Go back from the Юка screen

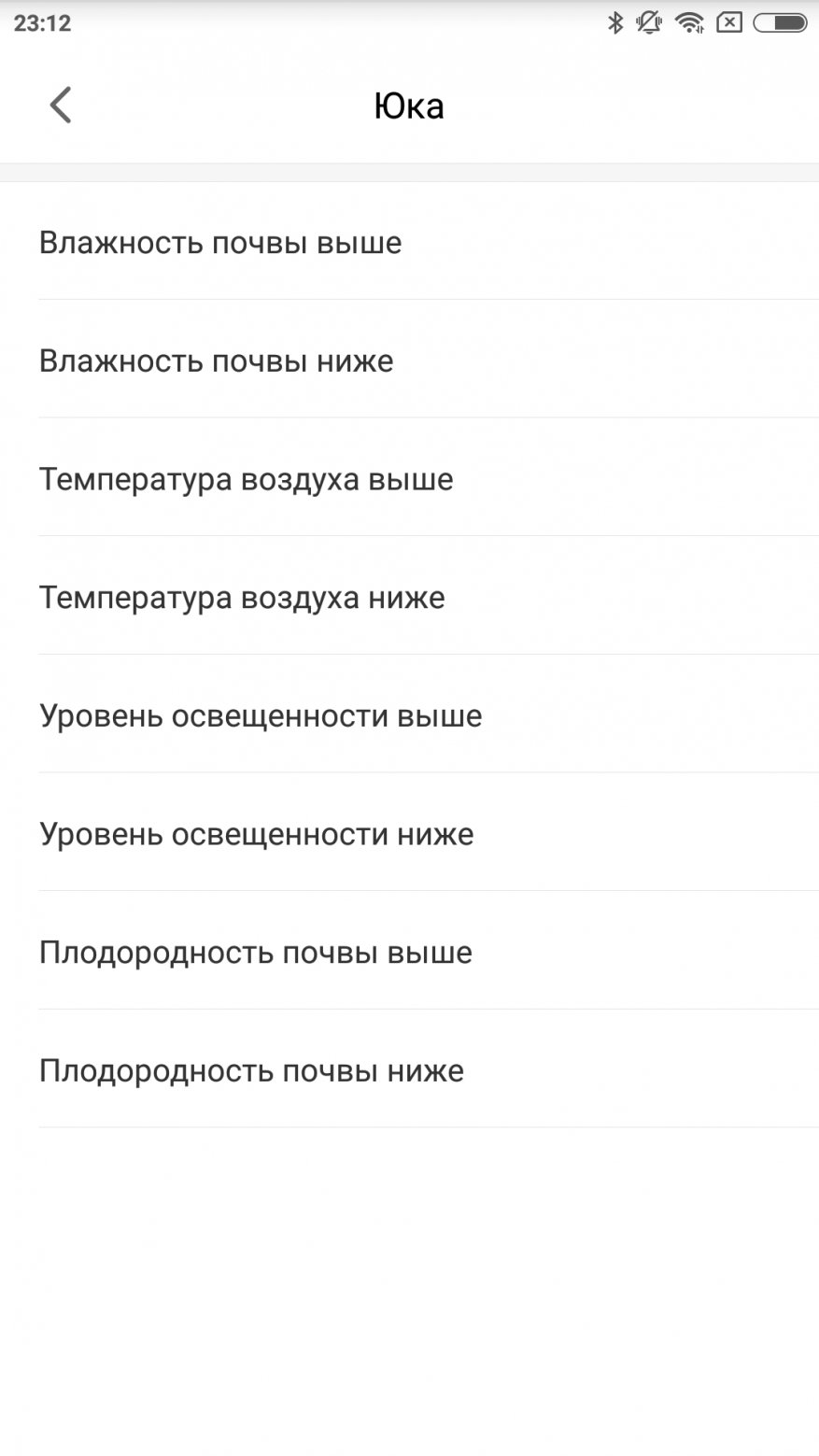click(x=61, y=105)
